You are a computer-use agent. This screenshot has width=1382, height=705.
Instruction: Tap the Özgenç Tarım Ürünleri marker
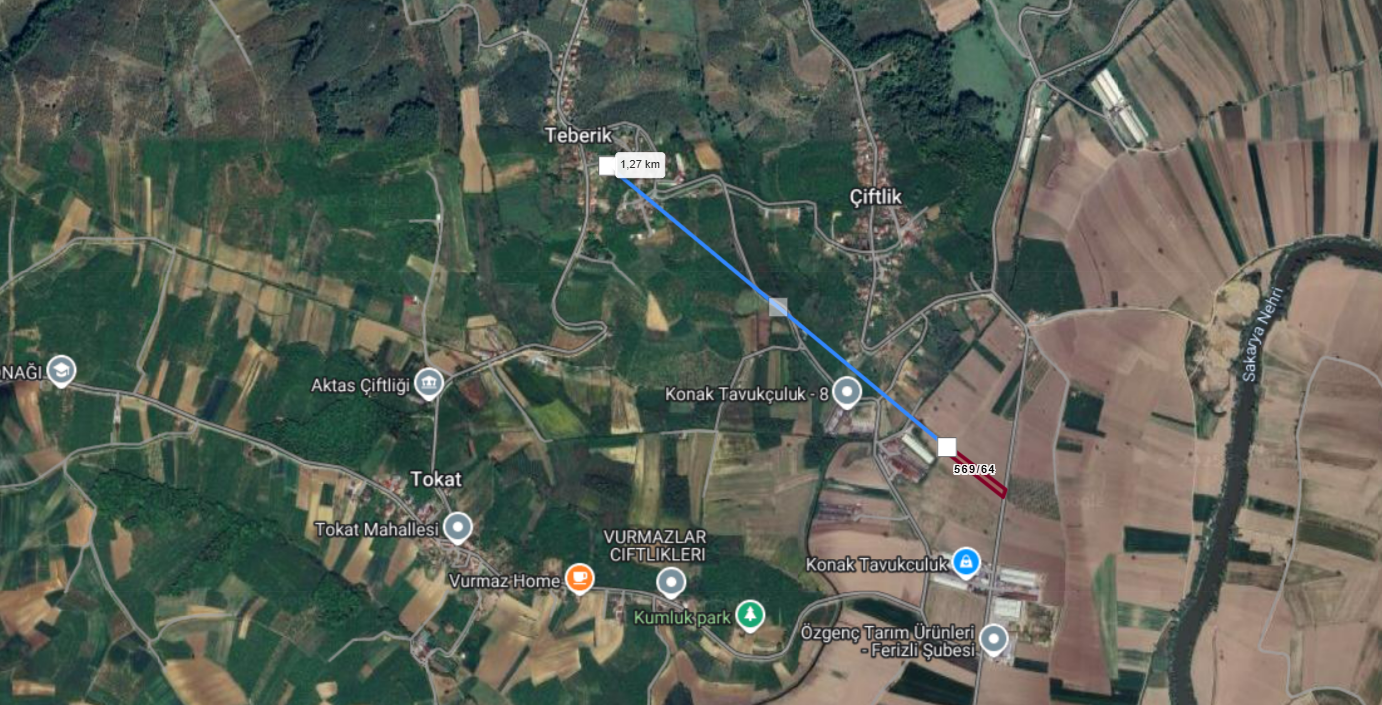(x=993, y=637)
